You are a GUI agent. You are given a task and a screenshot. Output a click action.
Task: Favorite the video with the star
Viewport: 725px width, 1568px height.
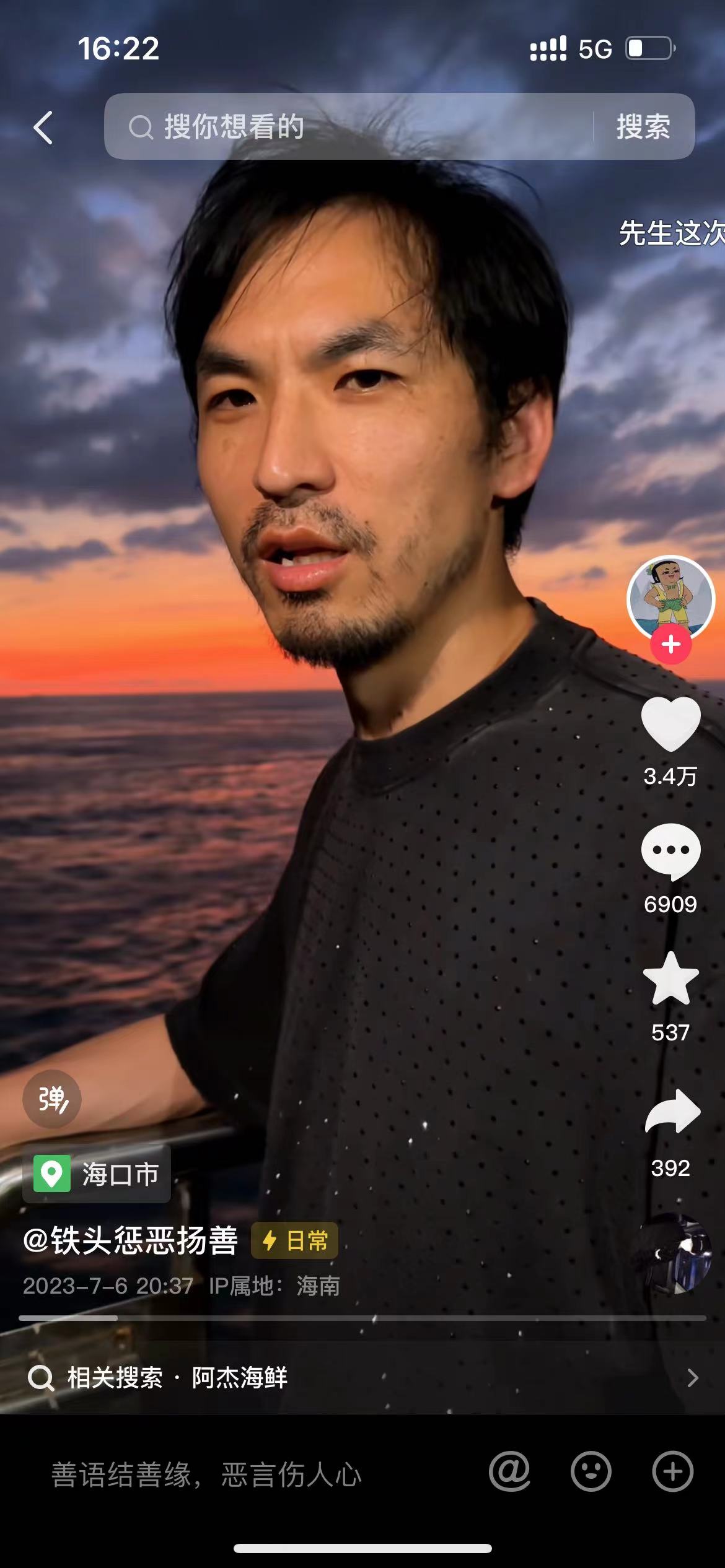(x=671, y=979)
